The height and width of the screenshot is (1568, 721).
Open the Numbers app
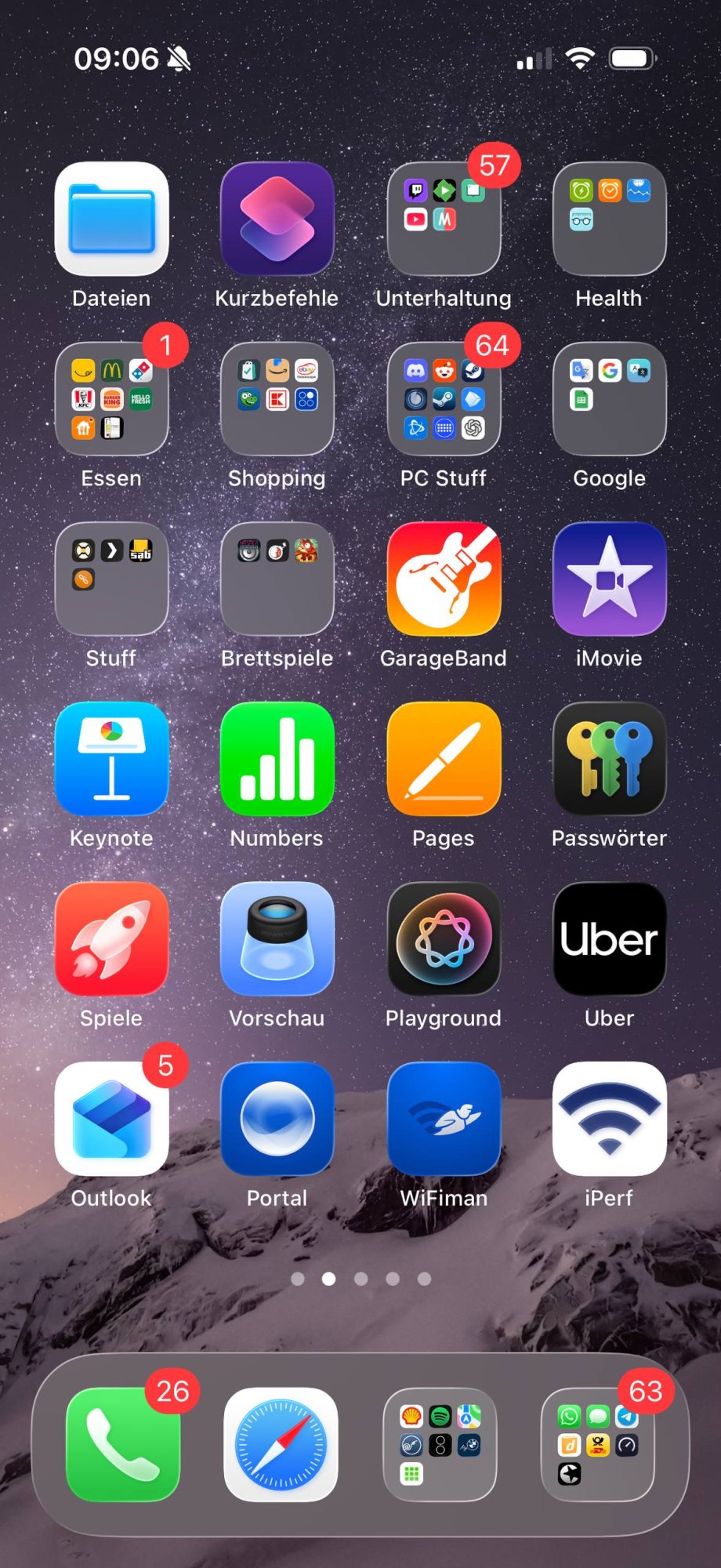[277, 759]
